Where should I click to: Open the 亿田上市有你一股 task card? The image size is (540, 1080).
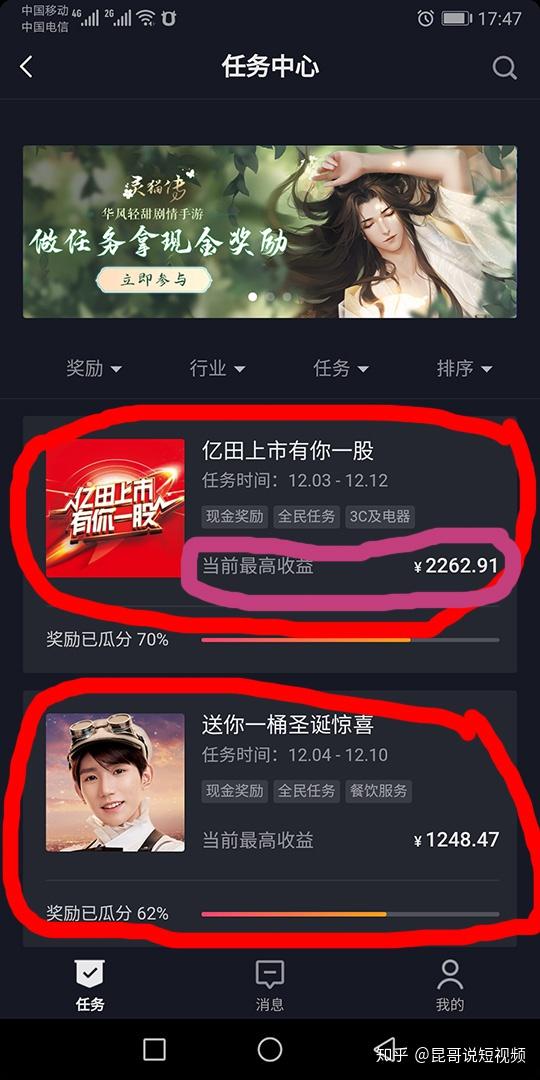pos(270,544)
